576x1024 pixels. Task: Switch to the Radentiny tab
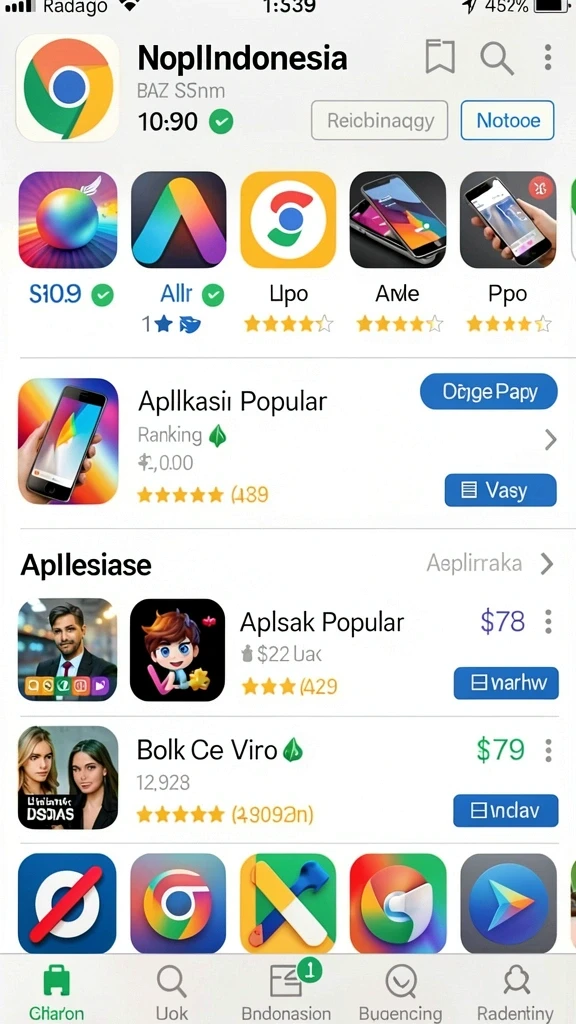click(515, 991)
